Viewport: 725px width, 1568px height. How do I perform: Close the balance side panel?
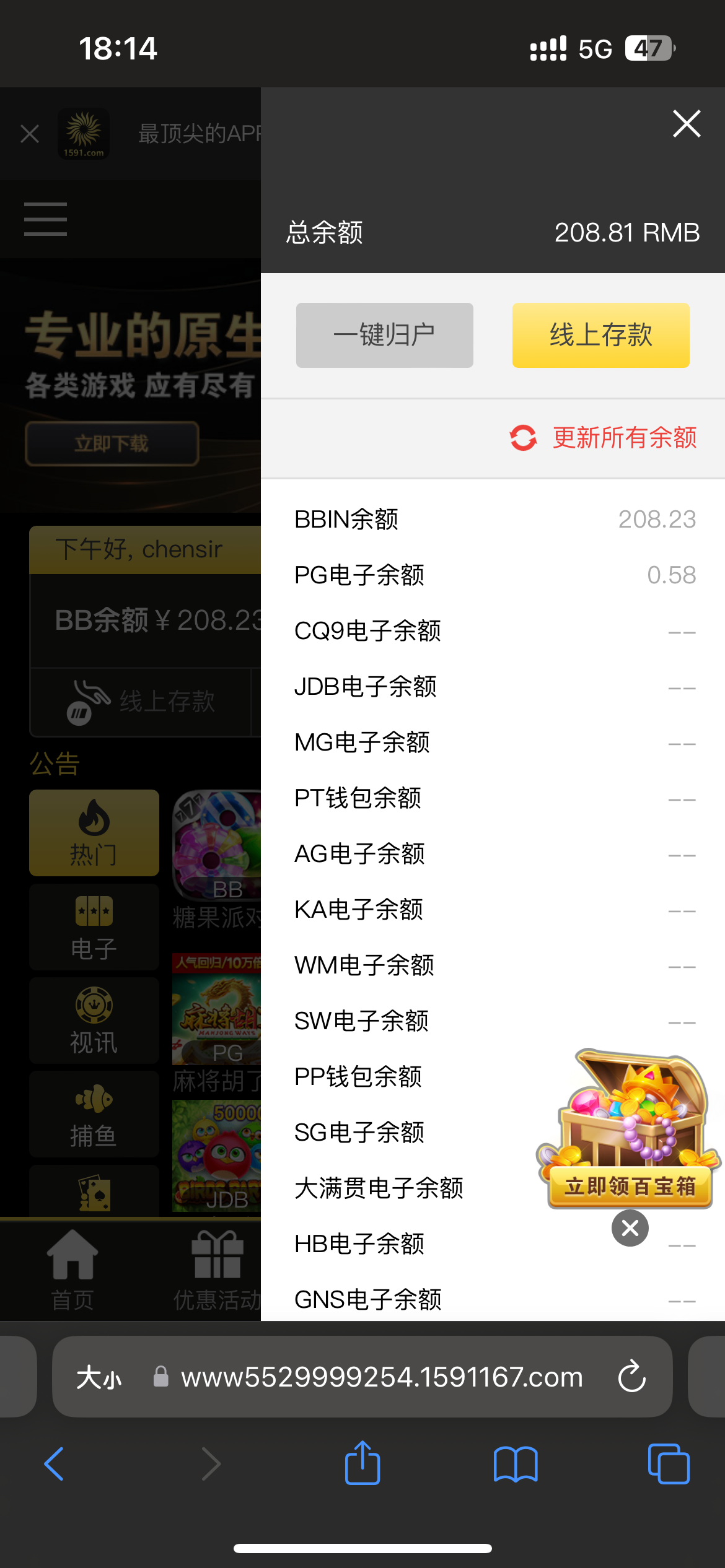(x=686, y=123)
